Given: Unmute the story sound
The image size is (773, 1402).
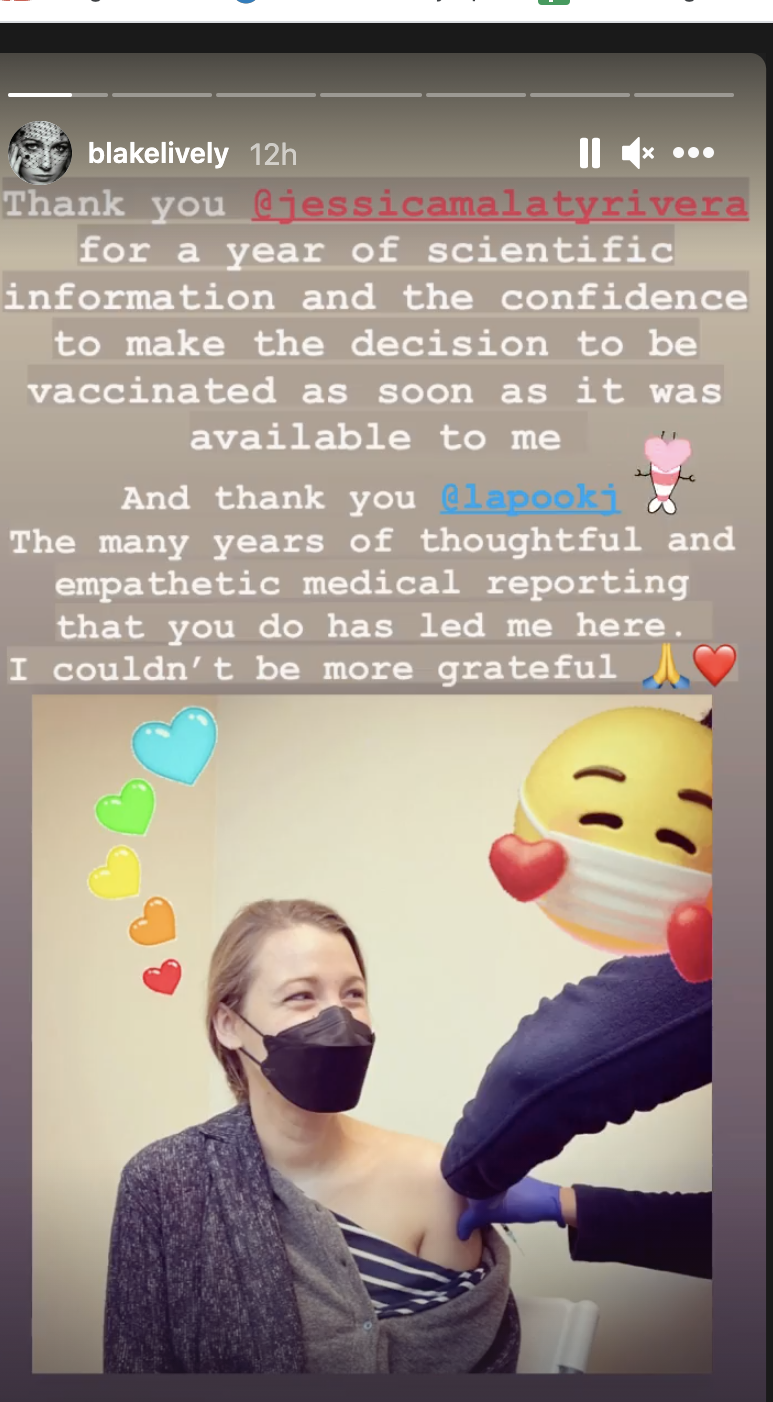Looking at the screenshot, I should (x=637, y=153).
